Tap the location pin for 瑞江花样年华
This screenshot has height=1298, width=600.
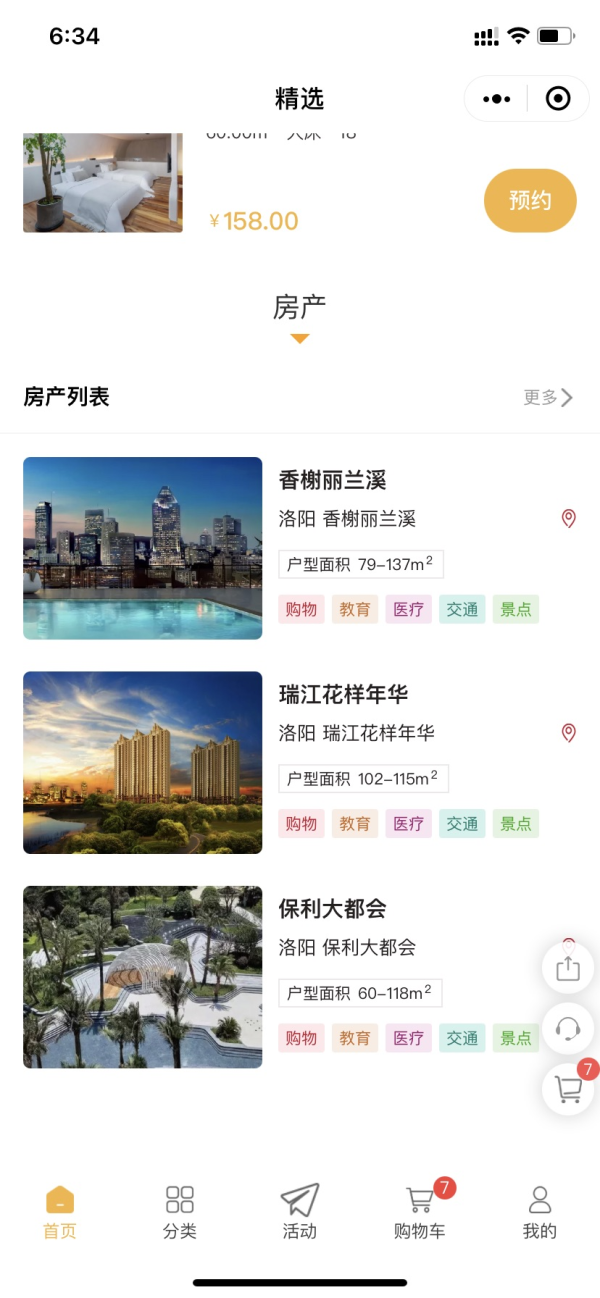point(569,733)
